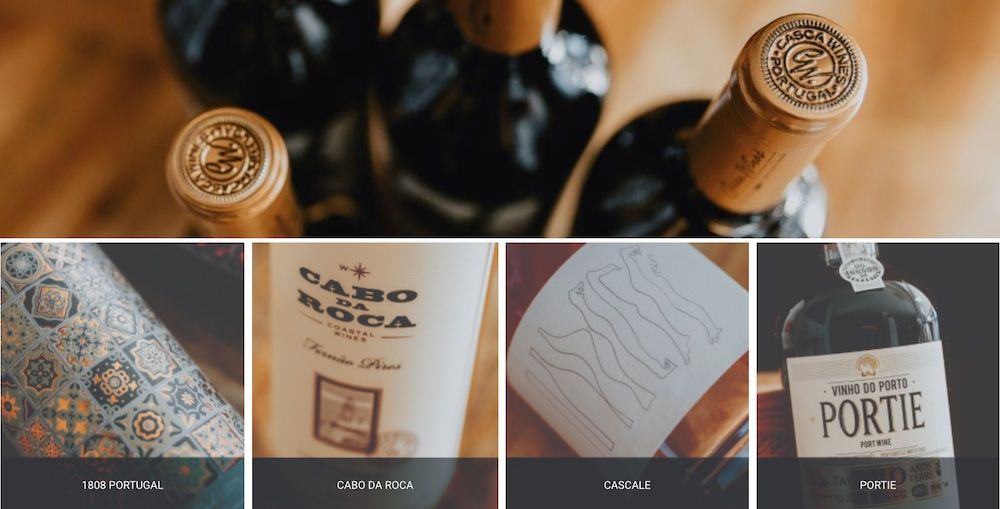
Task: Select the Cabo da Roca tile
Action: 374,375
